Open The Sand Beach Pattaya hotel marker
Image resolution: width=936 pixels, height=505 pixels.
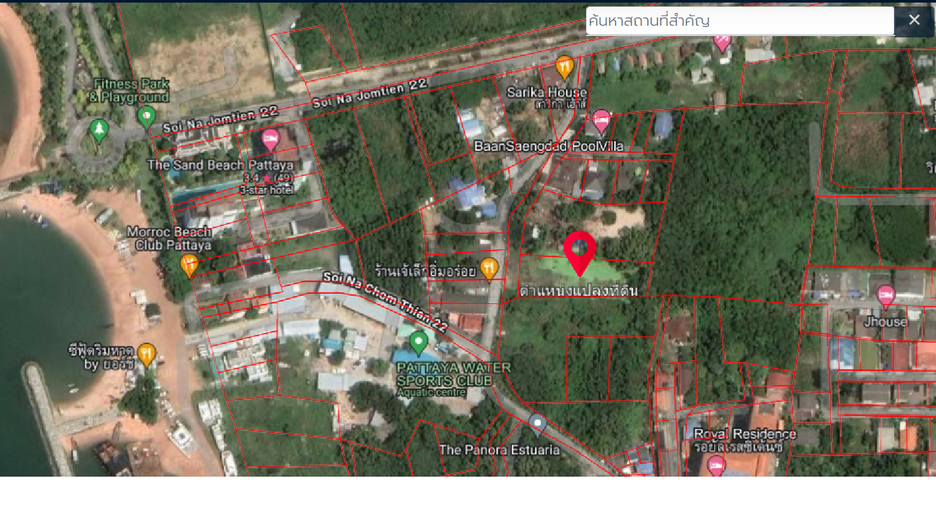click(270, 140)
